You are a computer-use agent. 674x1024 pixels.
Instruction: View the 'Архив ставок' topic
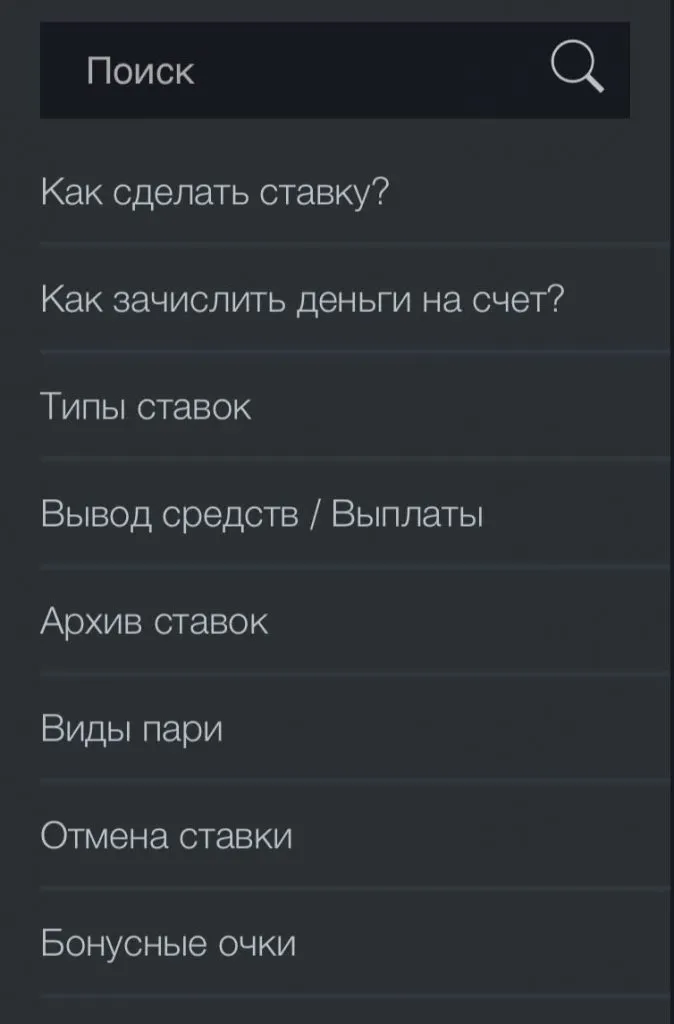(x=155, y=622)
